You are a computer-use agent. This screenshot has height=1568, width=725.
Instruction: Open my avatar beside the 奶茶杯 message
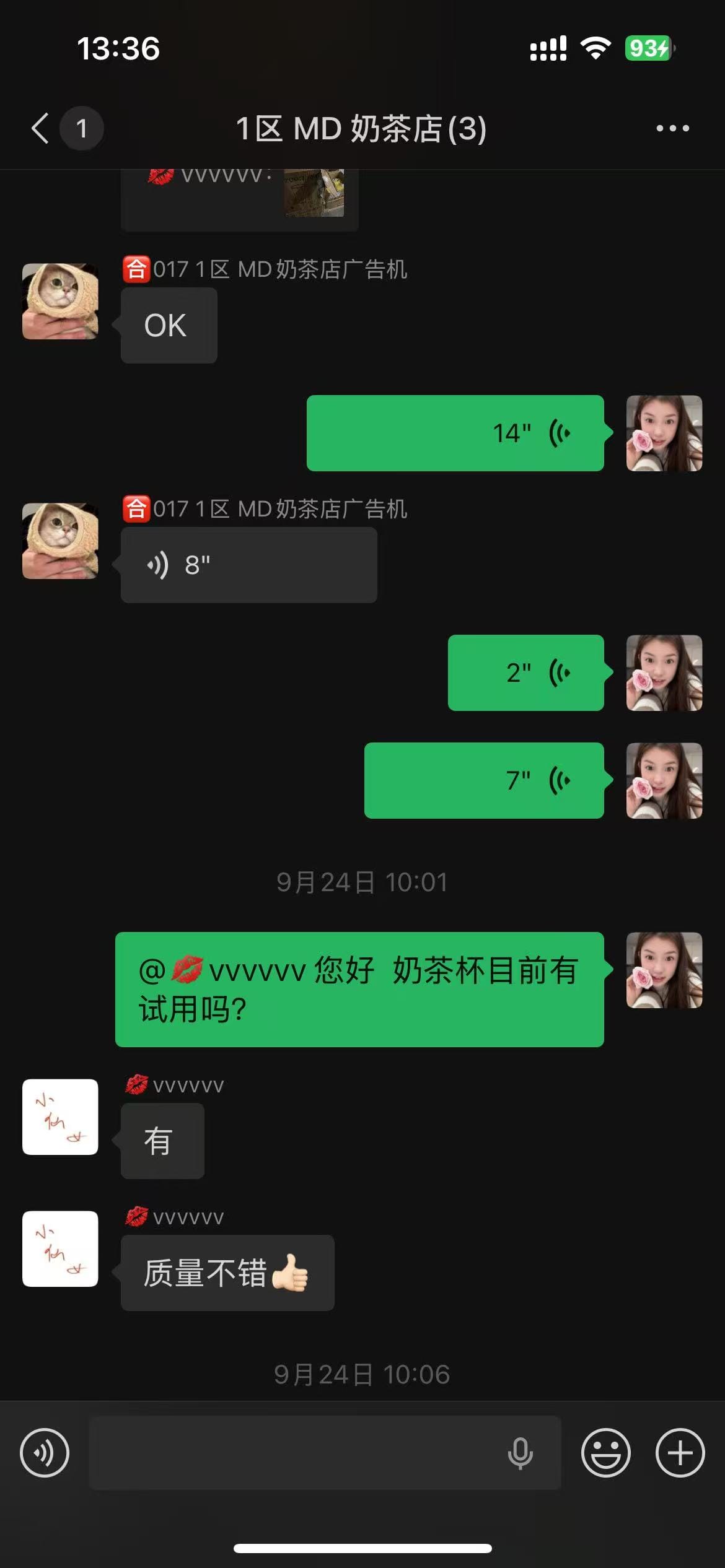664,970
